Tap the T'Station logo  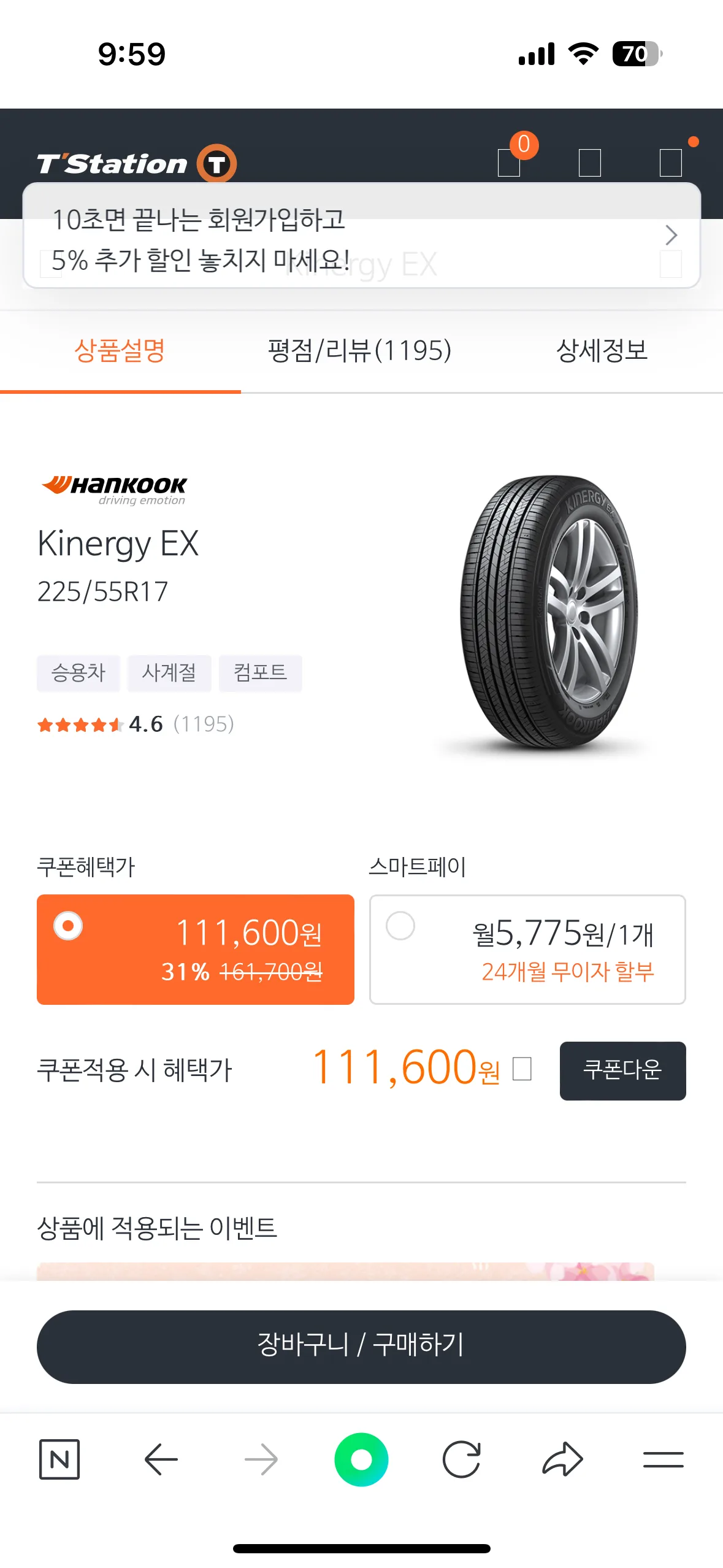pos(135,163)
